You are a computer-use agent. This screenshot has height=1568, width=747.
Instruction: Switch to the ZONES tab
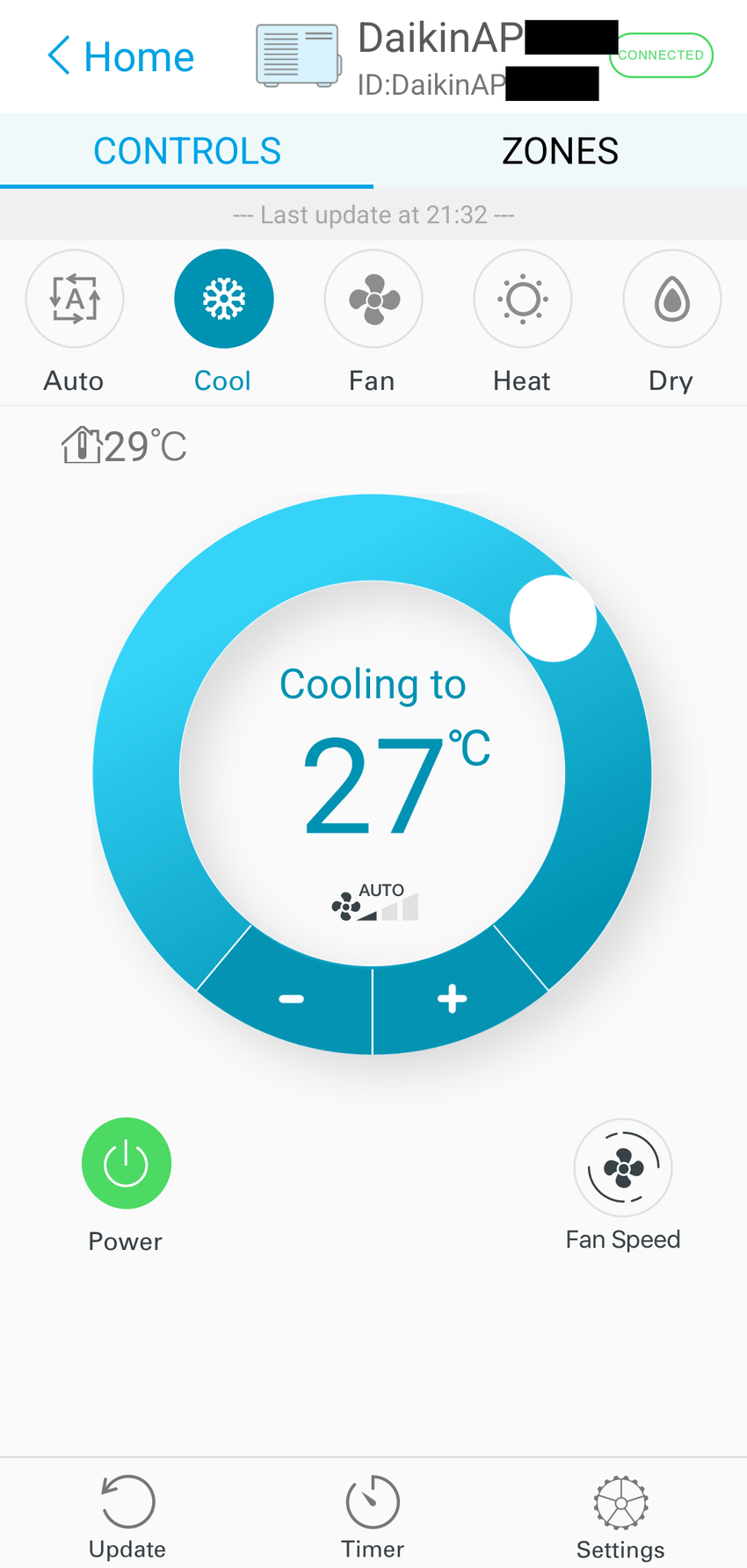click(560, 151)
